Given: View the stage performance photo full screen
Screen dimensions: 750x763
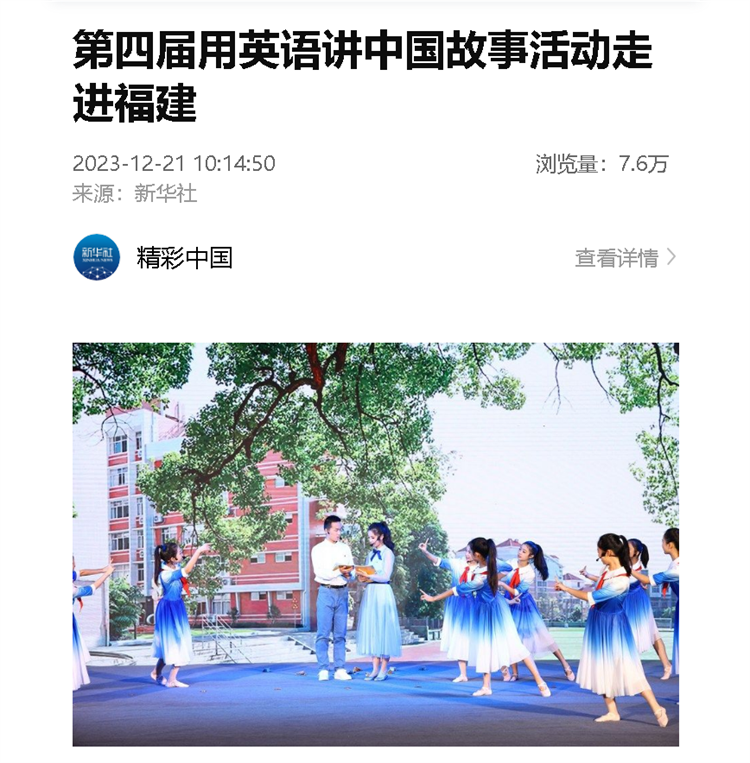Looking at the screenshot, I should [x=375, y=544].
